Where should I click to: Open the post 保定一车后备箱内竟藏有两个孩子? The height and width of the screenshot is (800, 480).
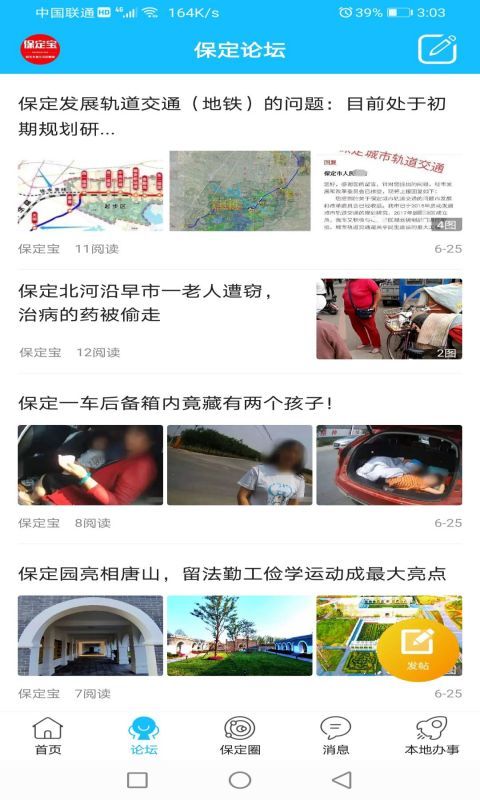click(x=176, y=403)
